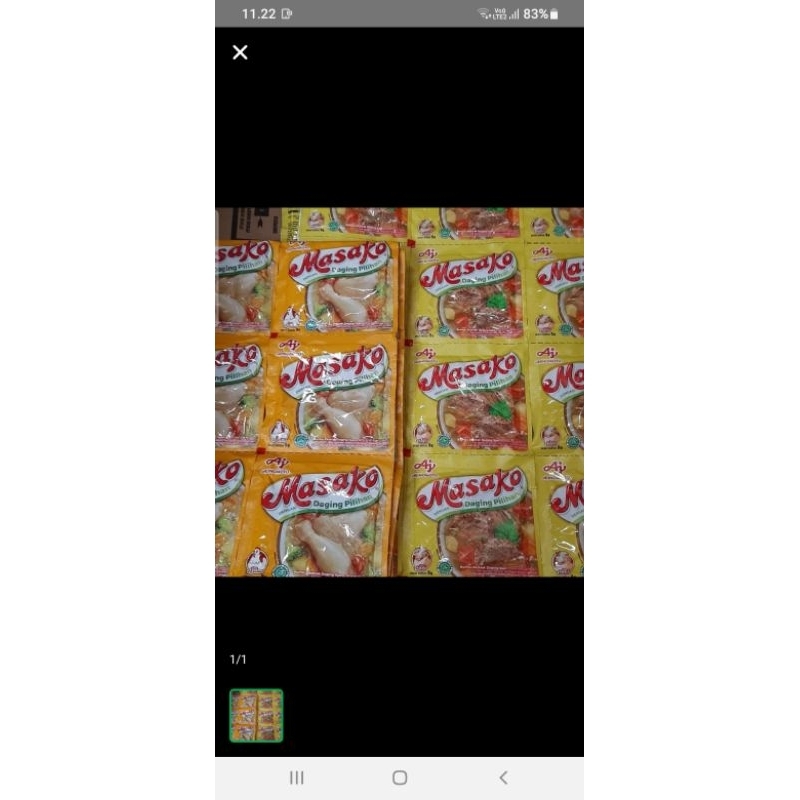Go to the home screen
The height and width of the screenshot is (800, 800).
point(400,777)
